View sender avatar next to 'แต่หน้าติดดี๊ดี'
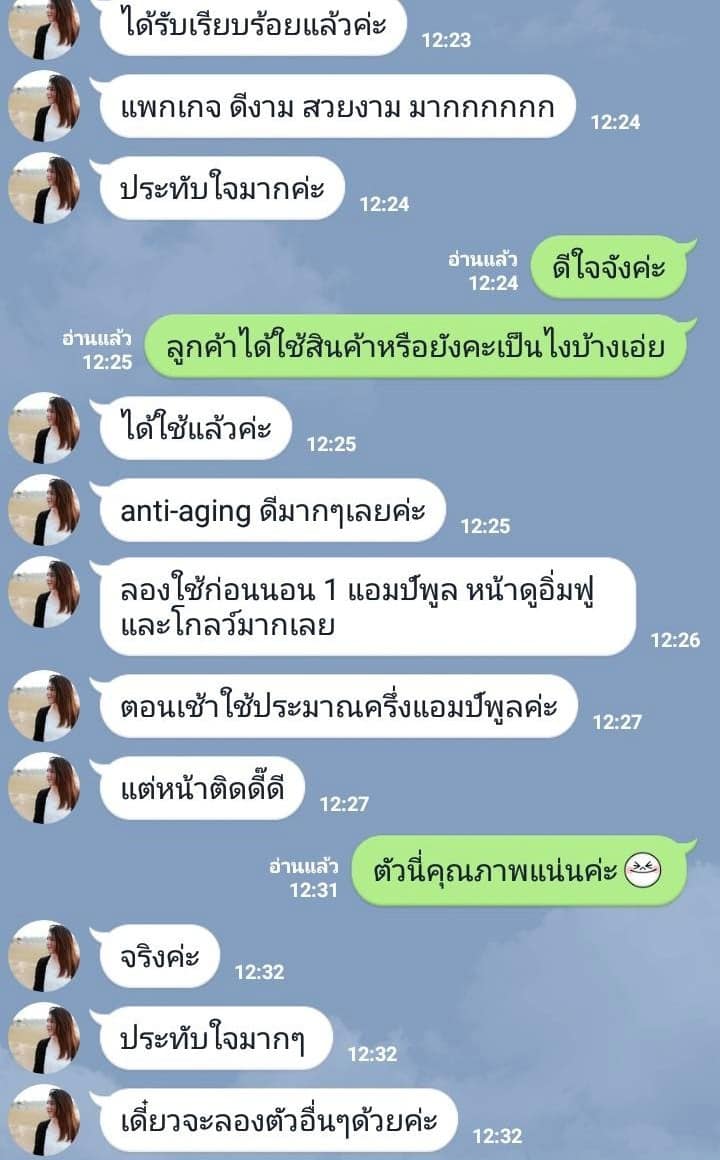720x1160 pixels. point(43,788)
